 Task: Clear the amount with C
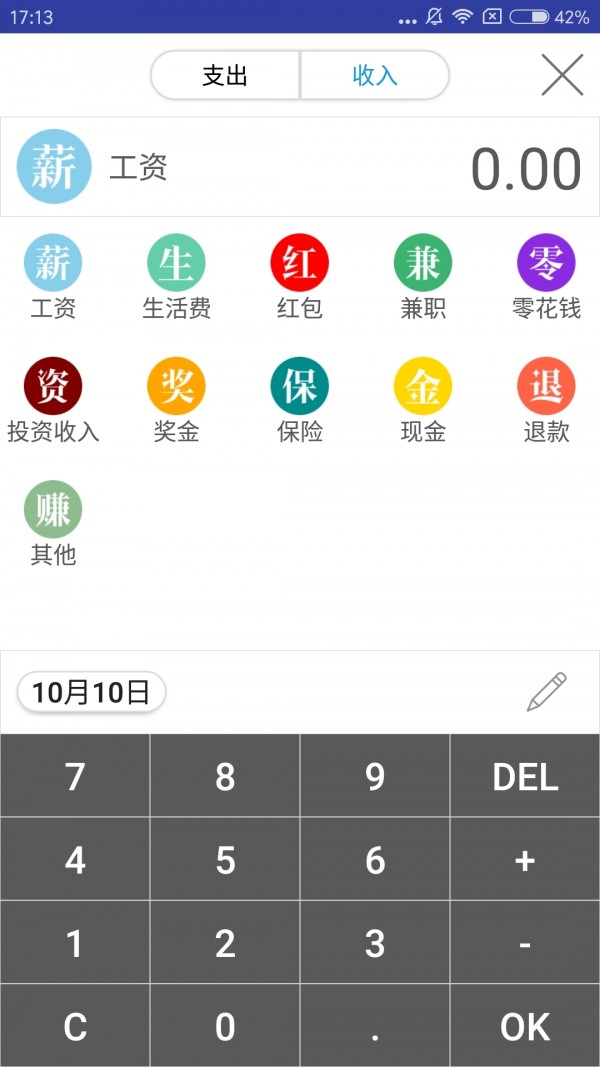[75, 1027]
